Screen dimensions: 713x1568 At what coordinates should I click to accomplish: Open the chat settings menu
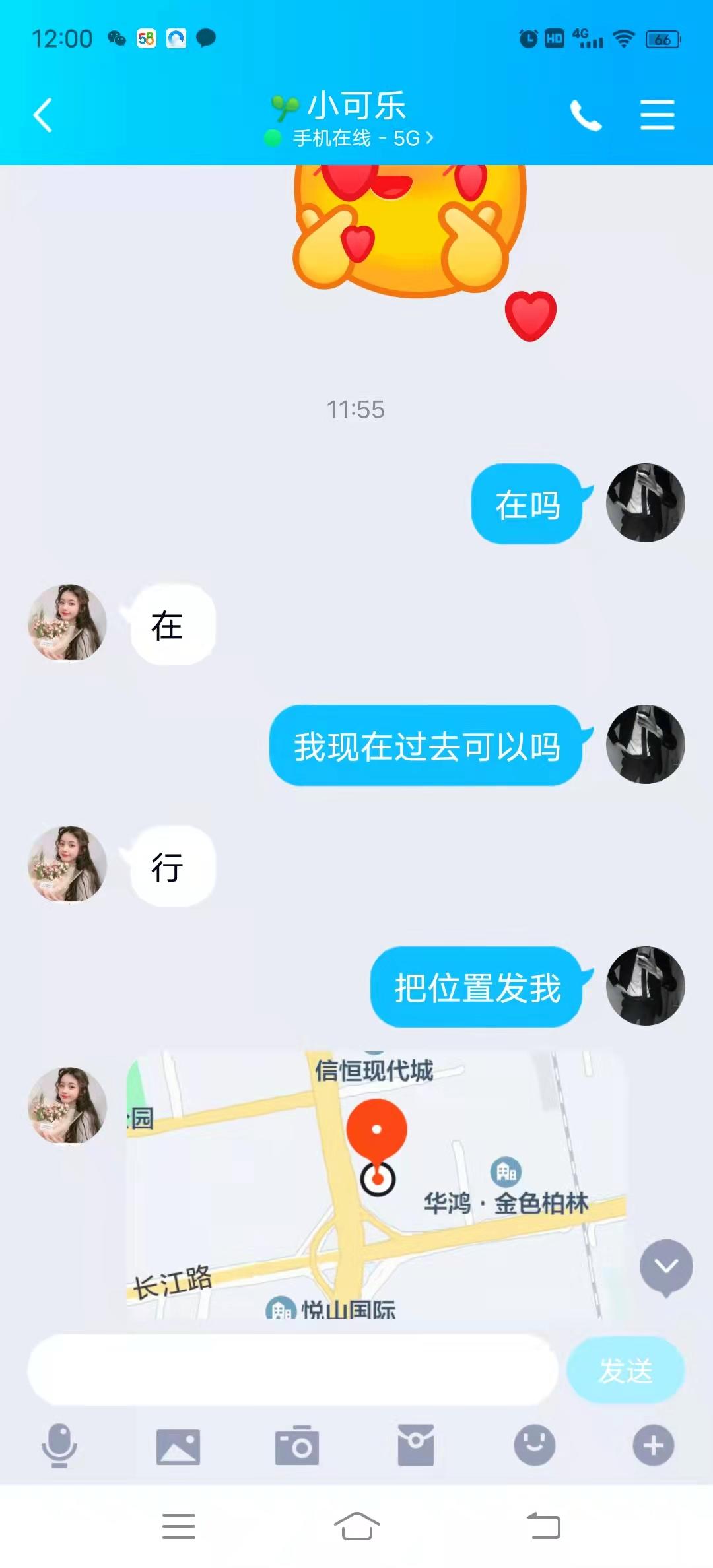tap(657, 115)
